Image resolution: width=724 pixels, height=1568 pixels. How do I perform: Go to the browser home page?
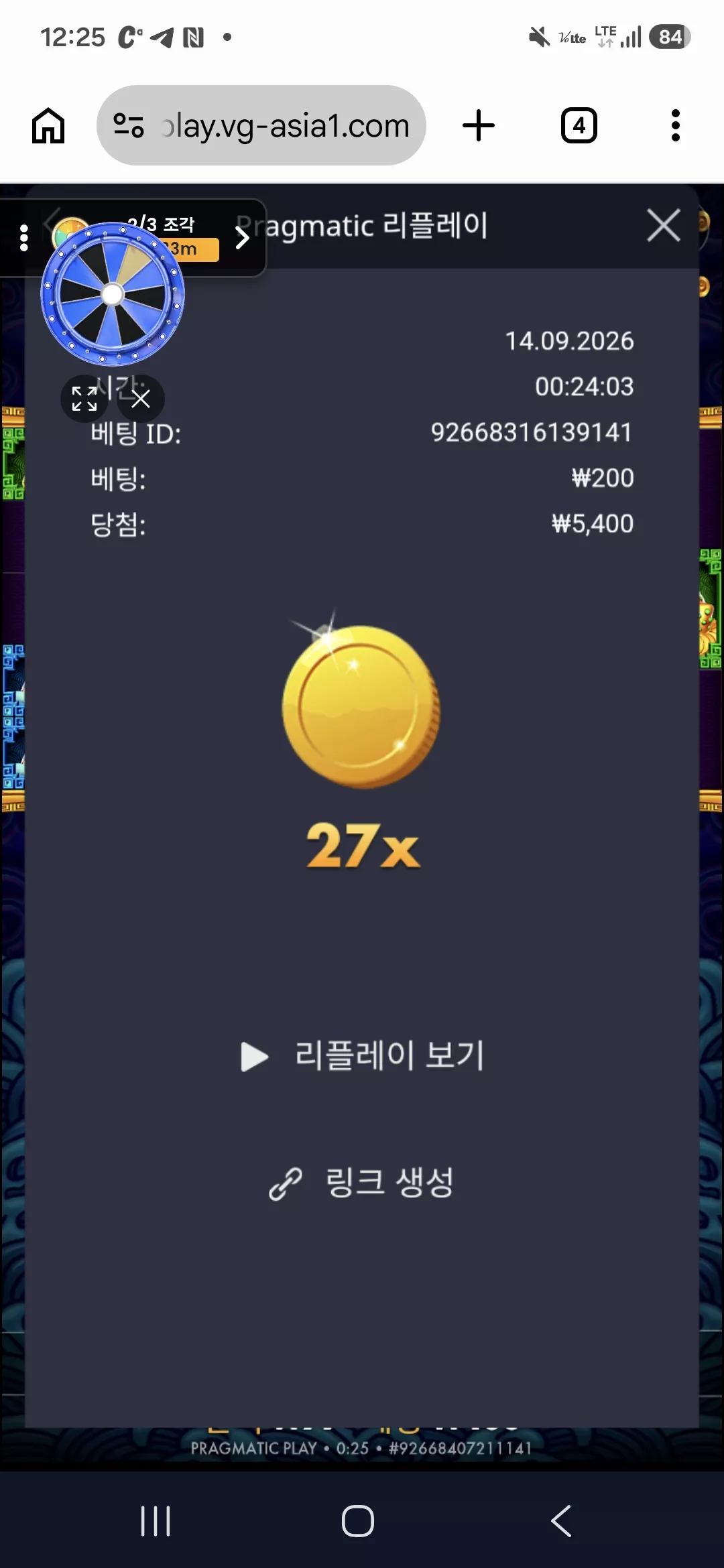(x=48, y=125)
